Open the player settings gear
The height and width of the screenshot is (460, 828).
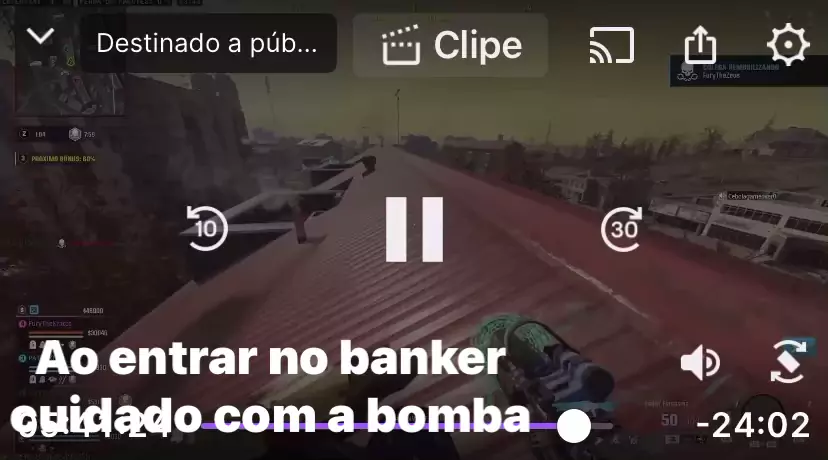[x=787, y=45]
